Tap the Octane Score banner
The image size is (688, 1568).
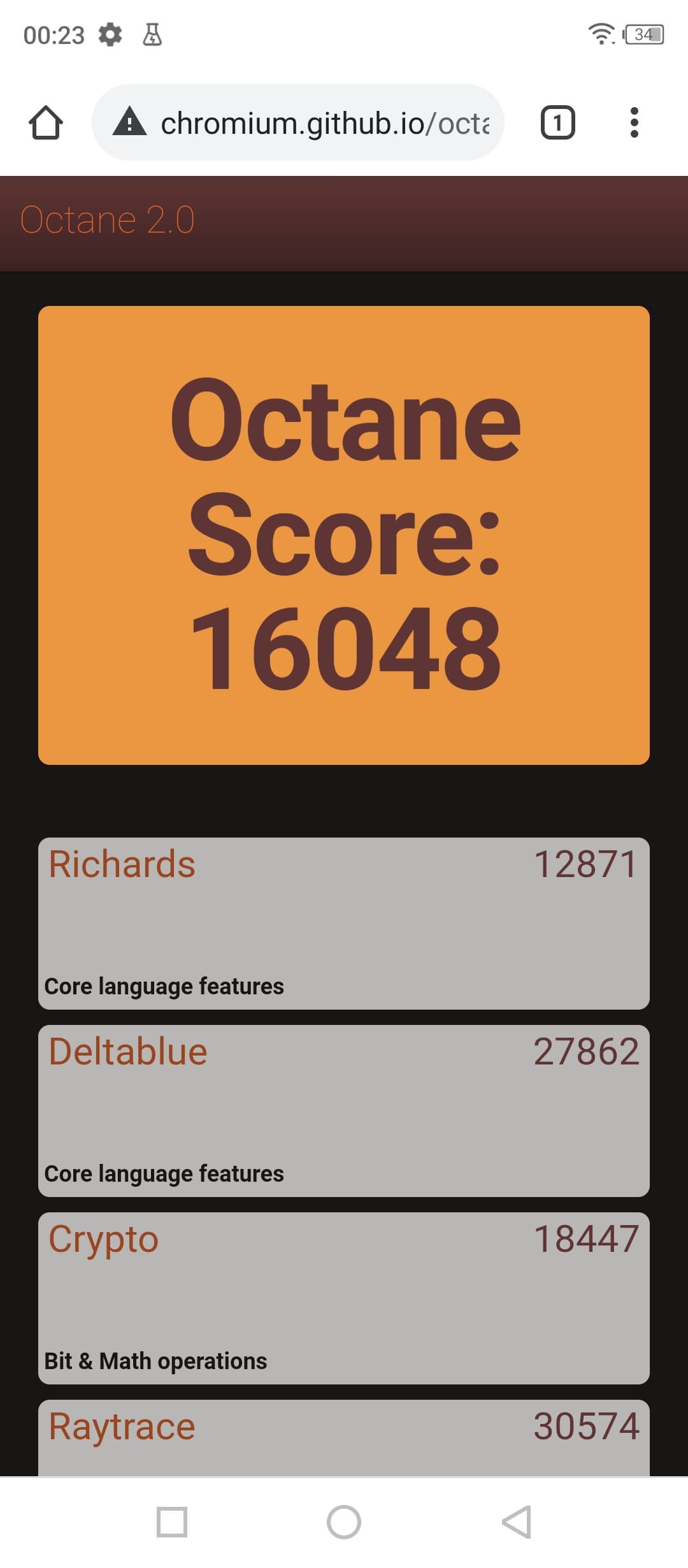344,535
